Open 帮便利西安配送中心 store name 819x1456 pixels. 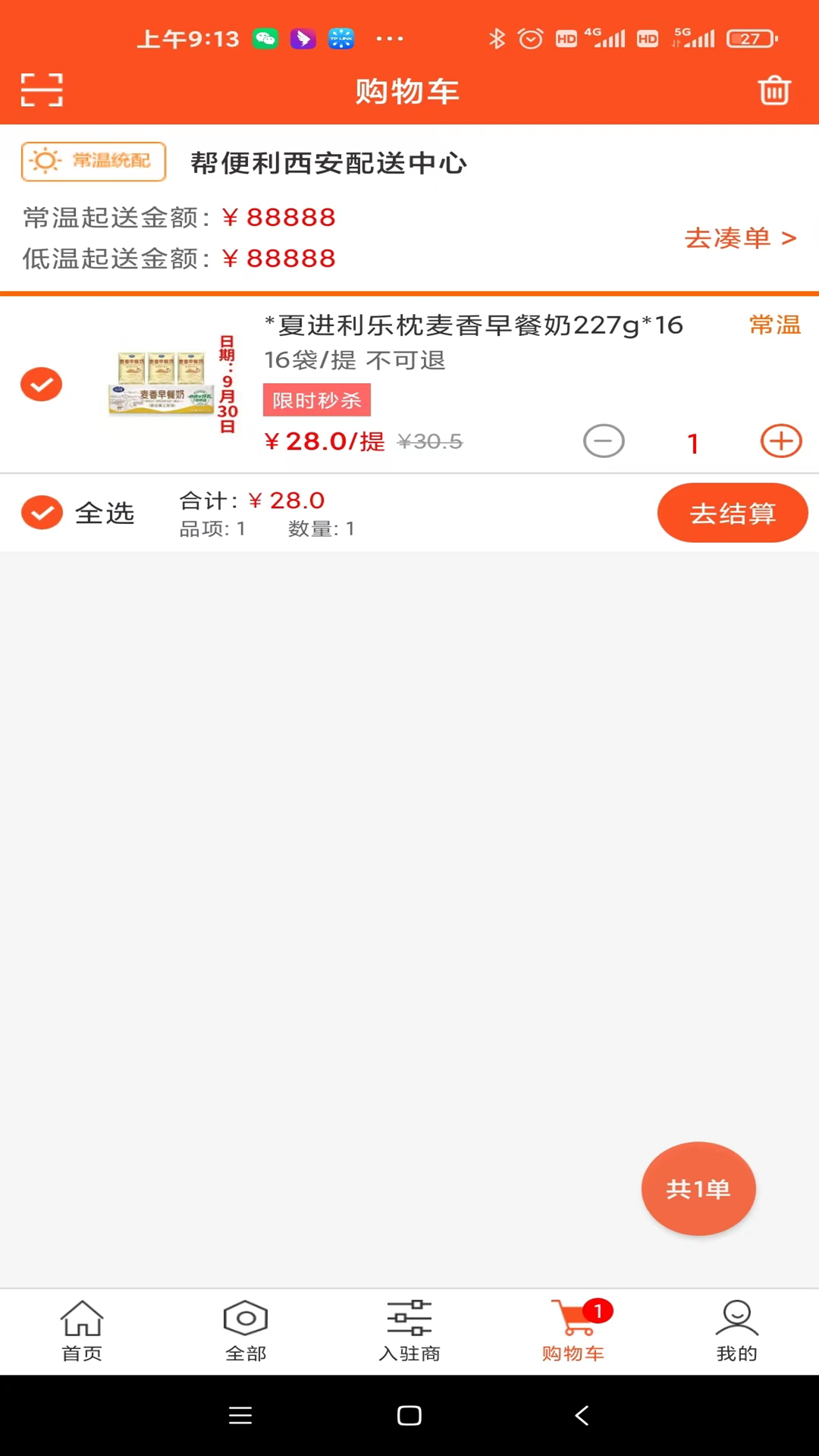tap(328, 163)
